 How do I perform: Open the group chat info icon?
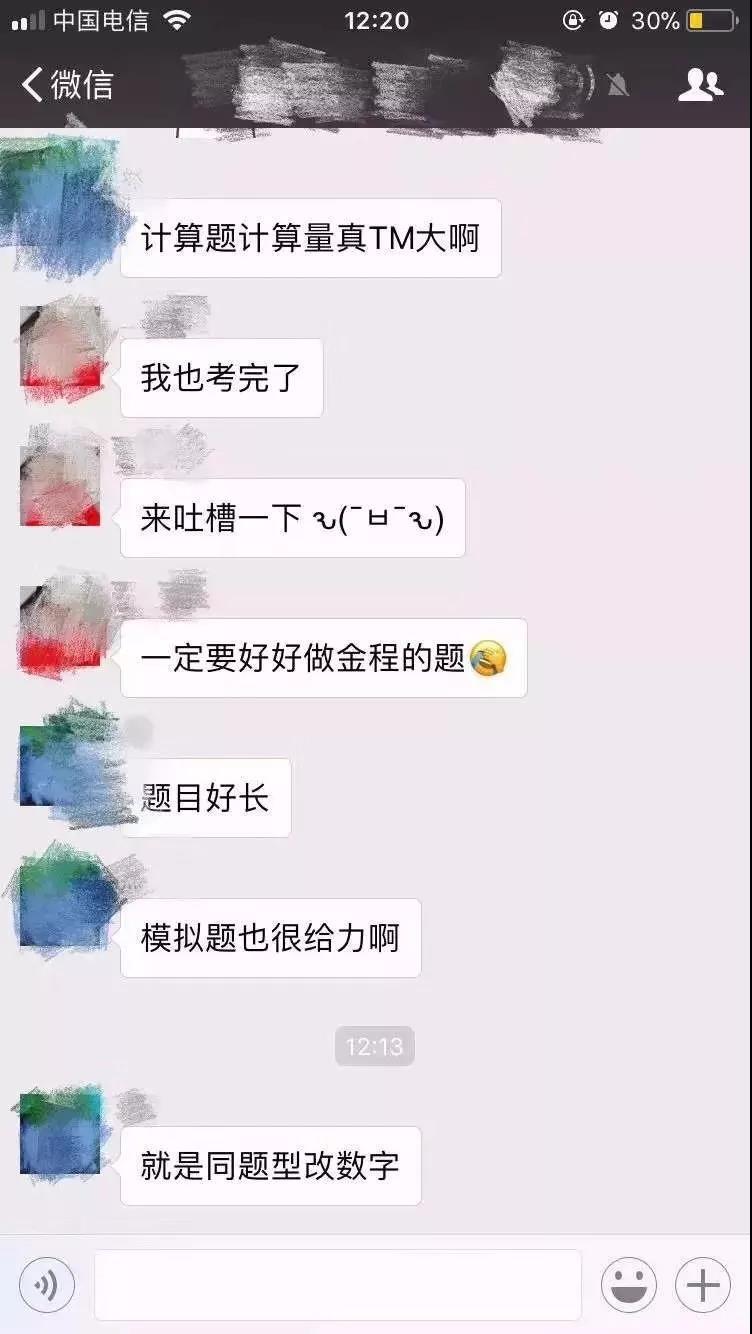pos(700,85)
